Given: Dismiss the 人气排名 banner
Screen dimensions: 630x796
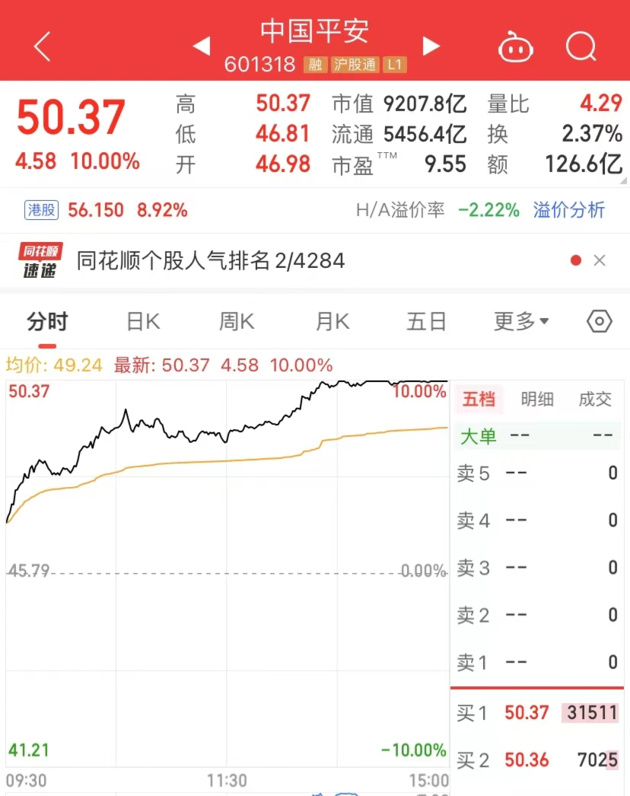Looking at the screenshot, I should click(x=600, y=261).
